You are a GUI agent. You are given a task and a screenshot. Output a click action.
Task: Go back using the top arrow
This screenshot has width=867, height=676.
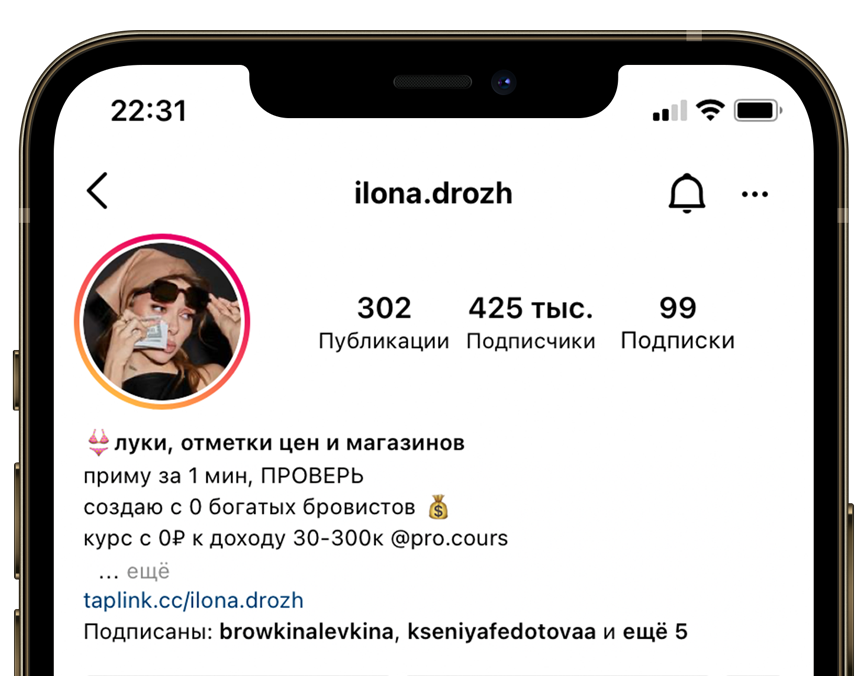tap(97, 191)
